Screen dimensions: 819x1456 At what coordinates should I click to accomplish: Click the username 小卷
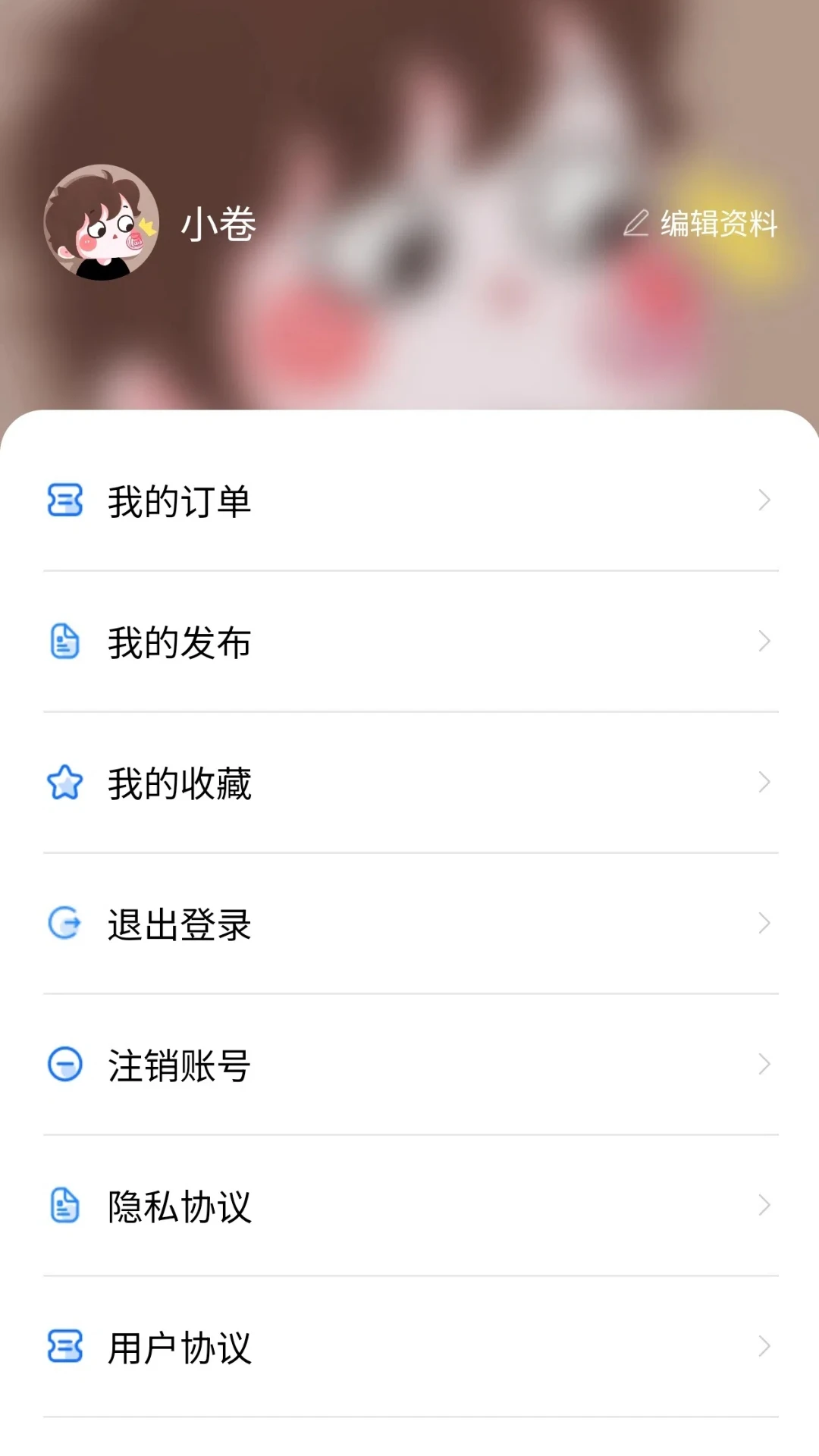pos(217,222)
